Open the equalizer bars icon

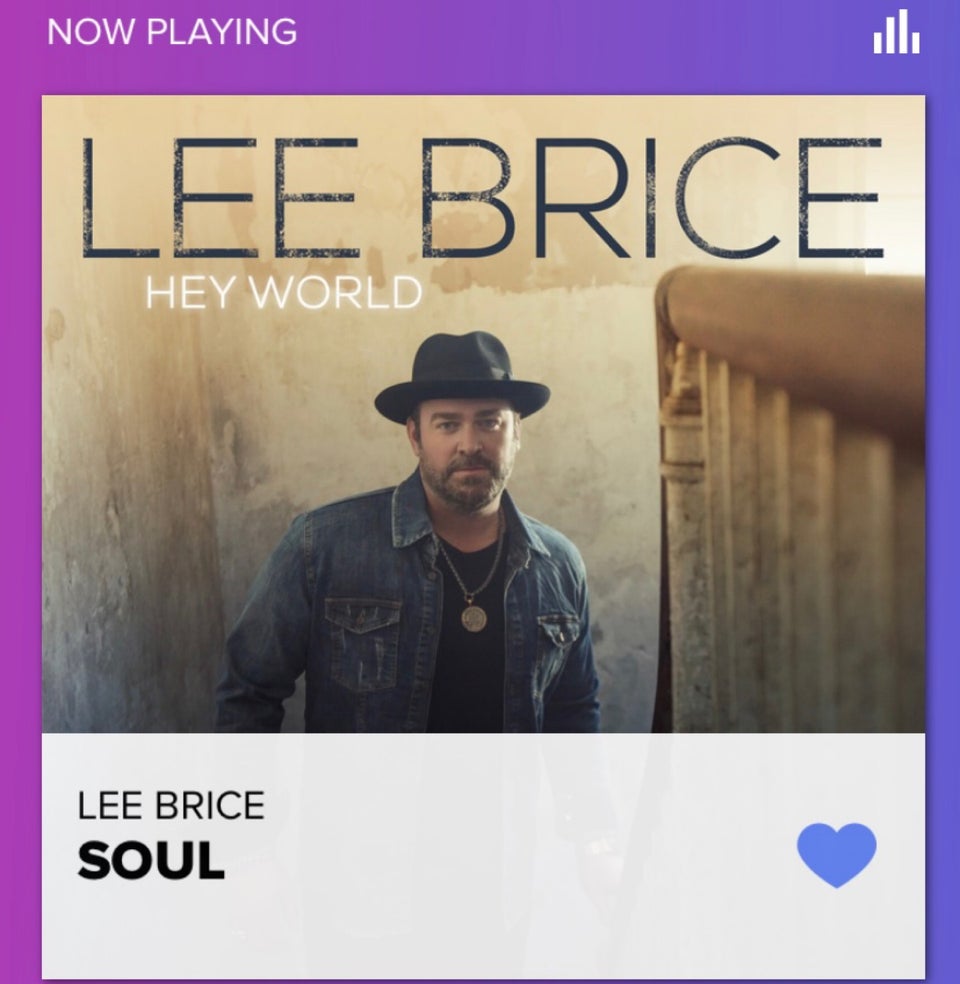tap(895, 33)
